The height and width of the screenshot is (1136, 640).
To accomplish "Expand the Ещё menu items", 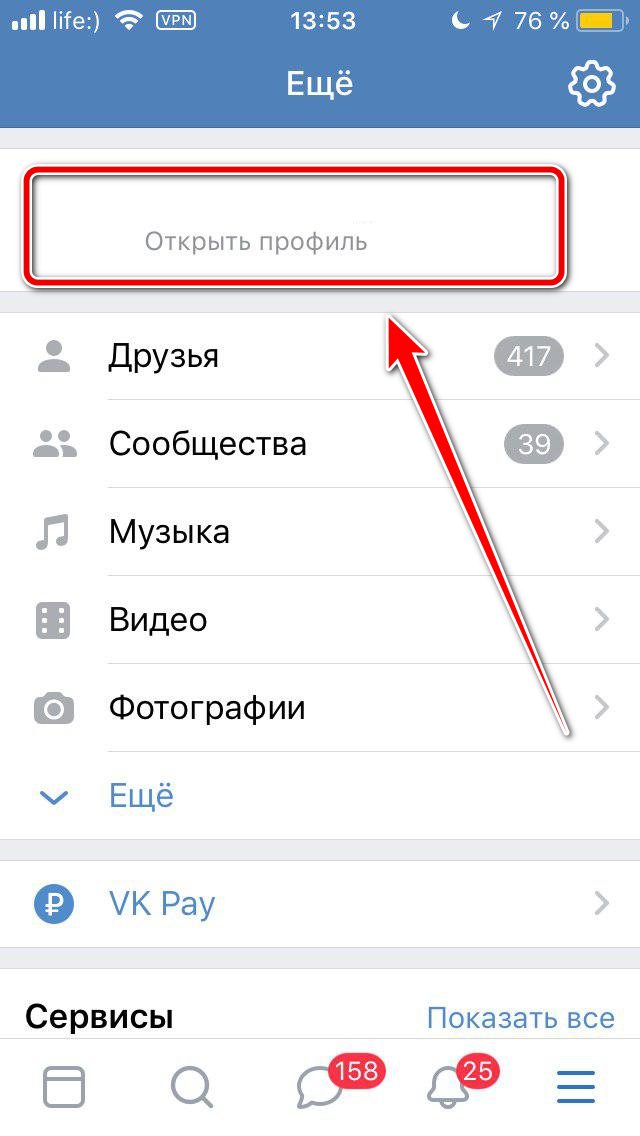I will (140, 796).
